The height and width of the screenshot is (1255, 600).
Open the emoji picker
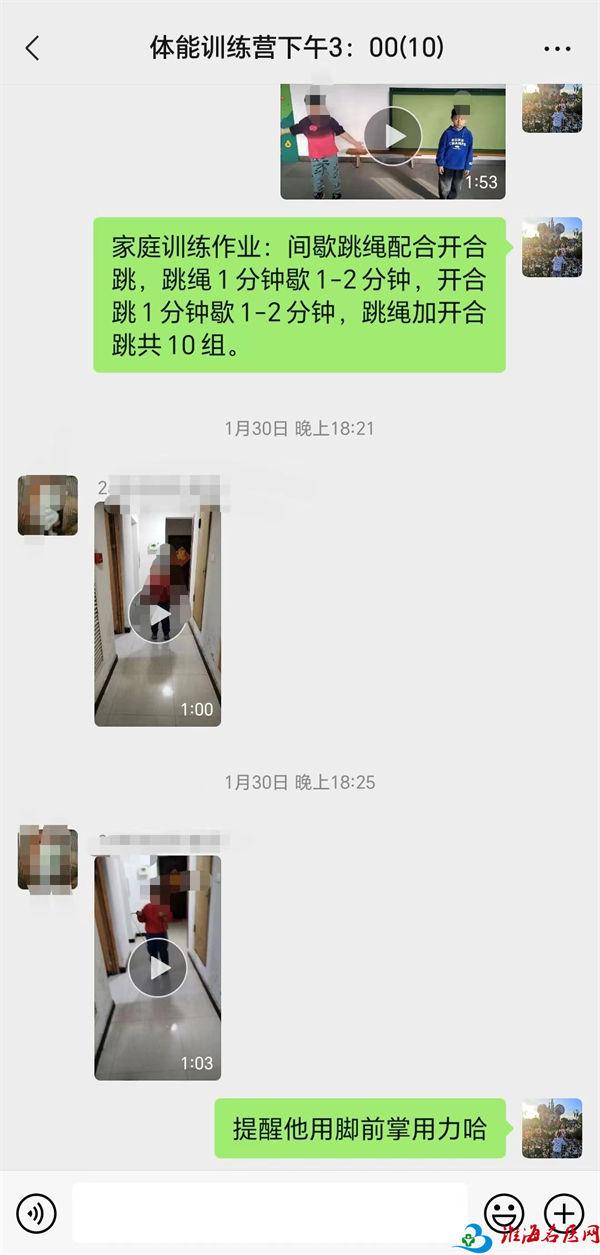point(504,1214)
